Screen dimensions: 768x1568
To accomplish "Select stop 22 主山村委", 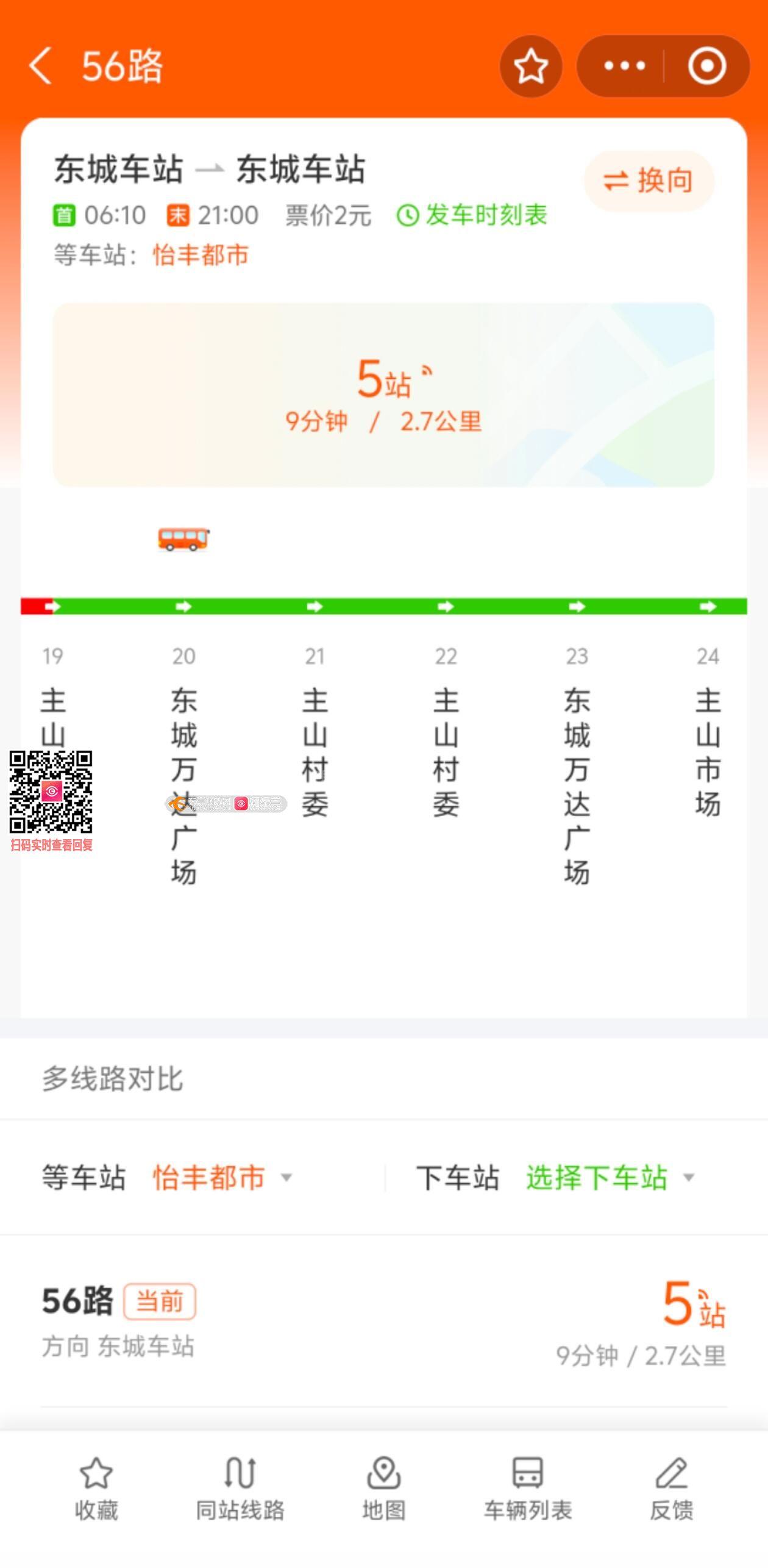I will pos(446,752).
